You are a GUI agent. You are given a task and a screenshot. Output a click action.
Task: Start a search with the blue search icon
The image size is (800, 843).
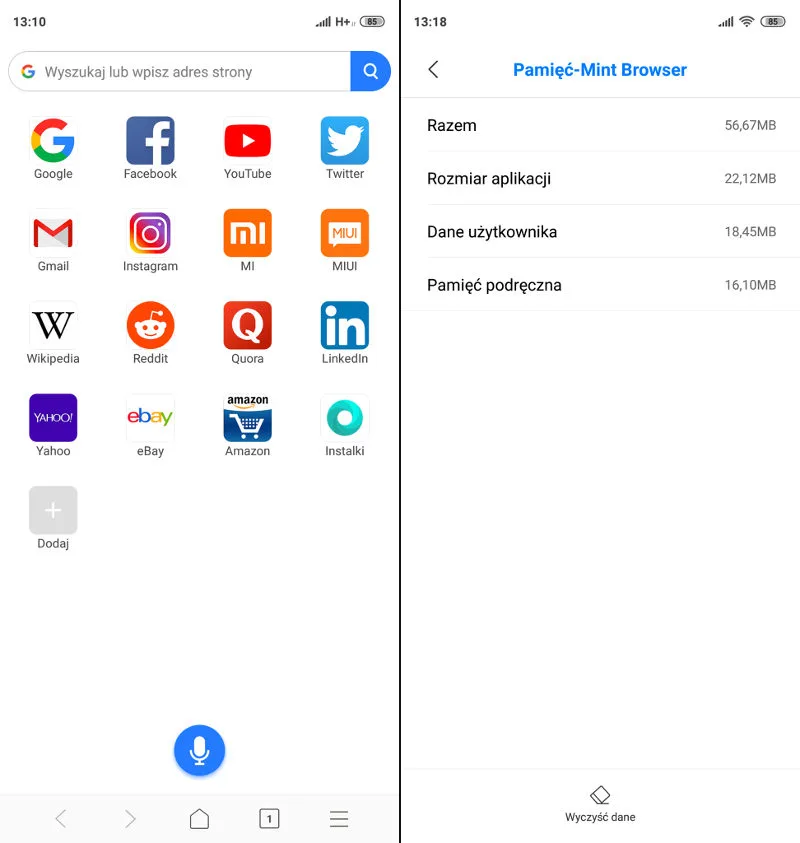click(x=370, y=71)
